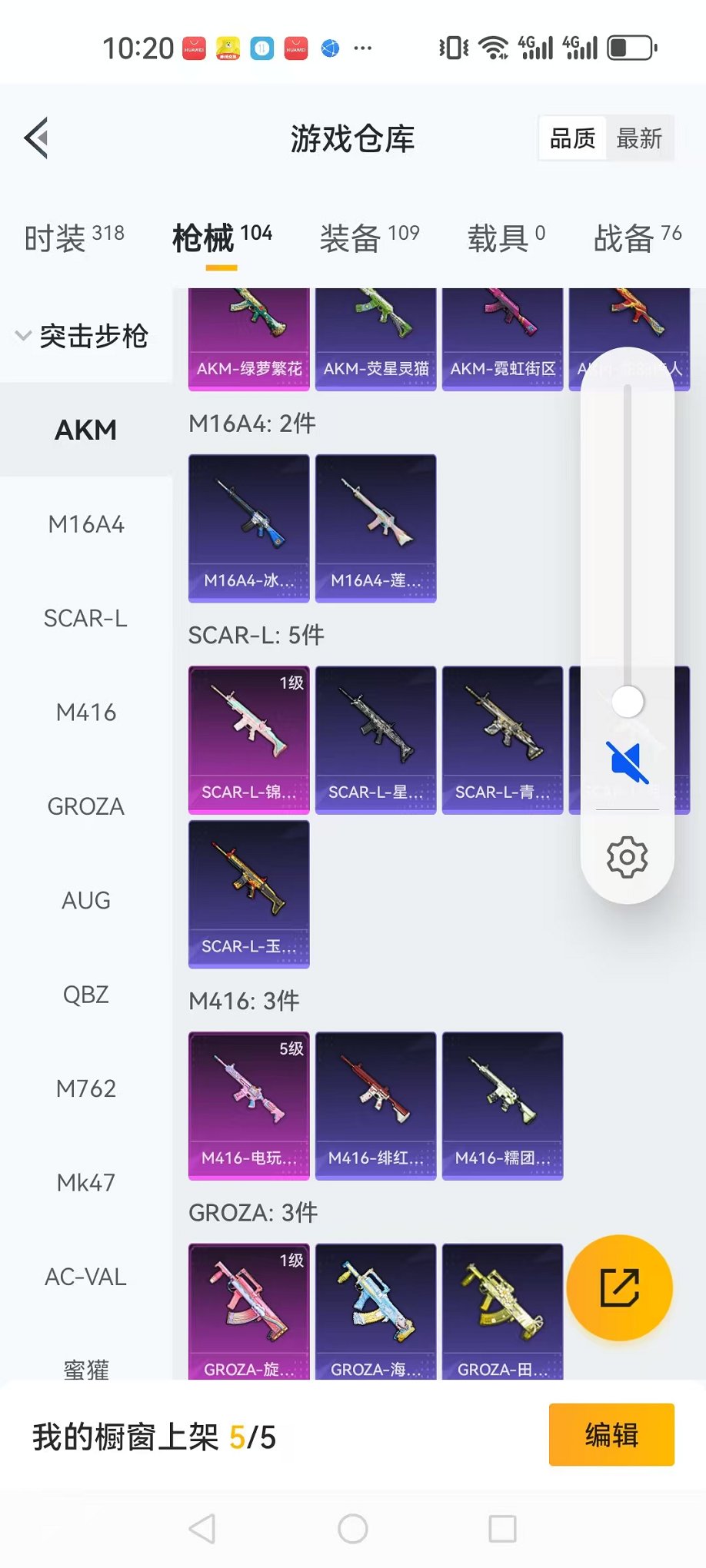Tap the orange share floating button

click(619, 1288)
